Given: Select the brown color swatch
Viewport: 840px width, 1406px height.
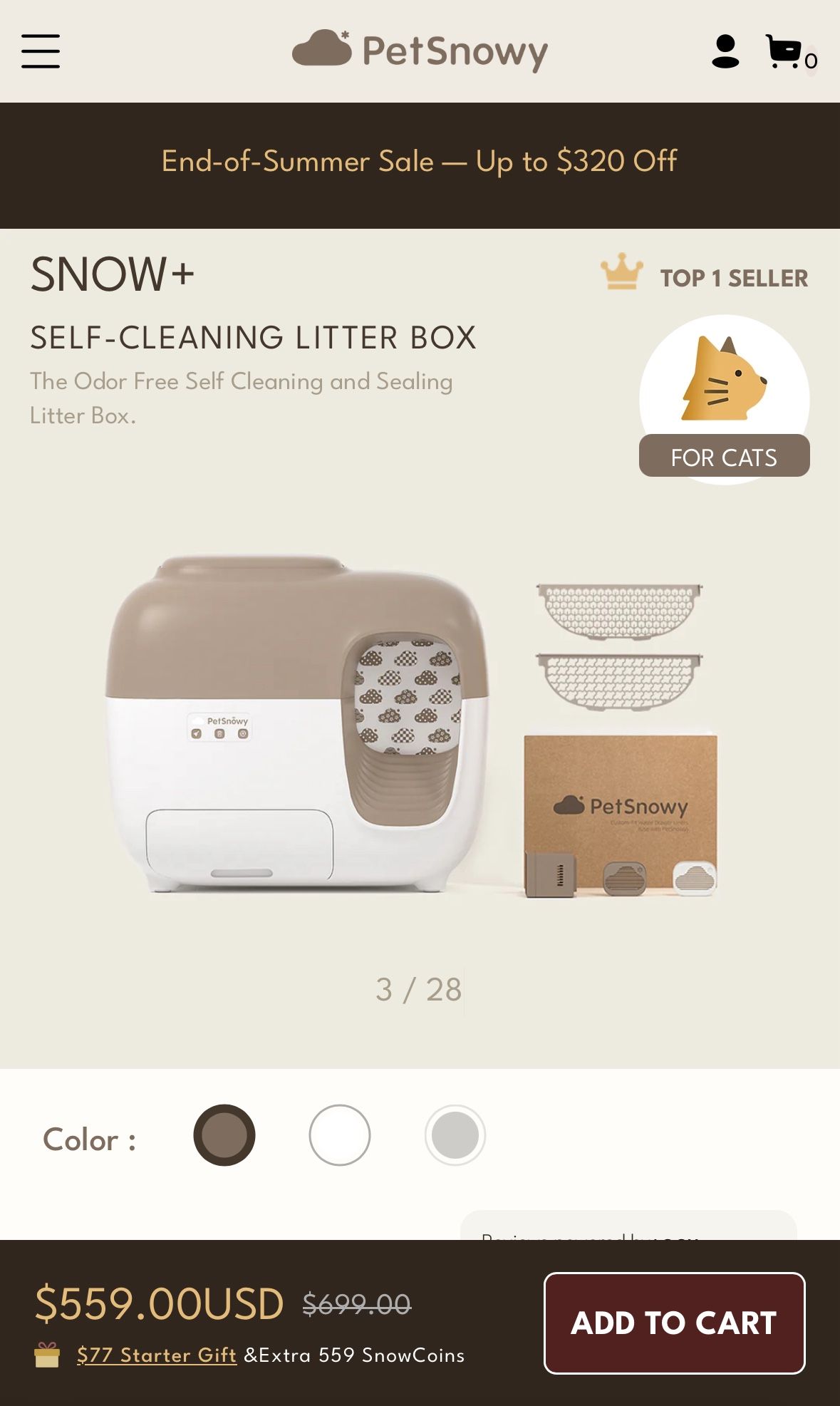Looking at the screenshot, I should [224, 1135].
